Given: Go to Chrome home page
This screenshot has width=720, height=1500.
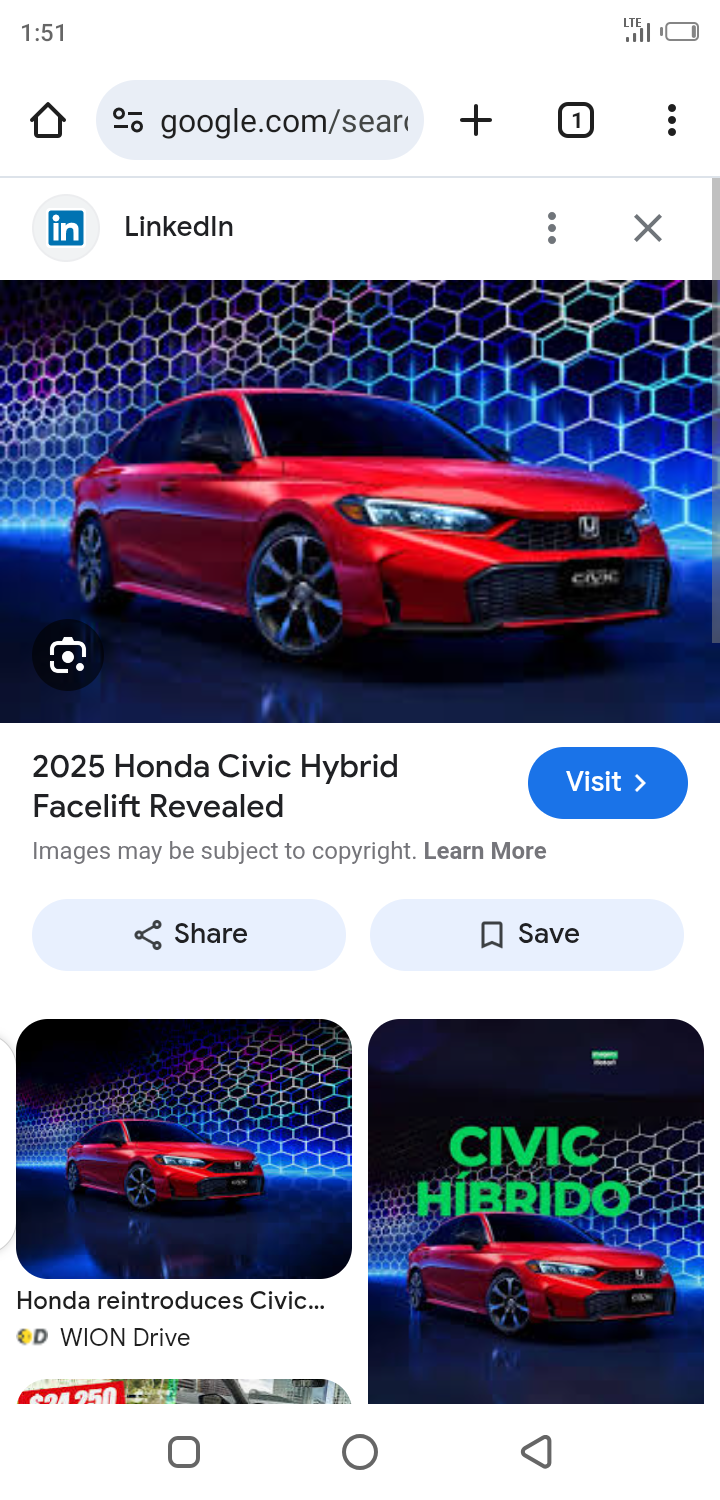Looking at the screenshot, I should click(x=48, y=121).
